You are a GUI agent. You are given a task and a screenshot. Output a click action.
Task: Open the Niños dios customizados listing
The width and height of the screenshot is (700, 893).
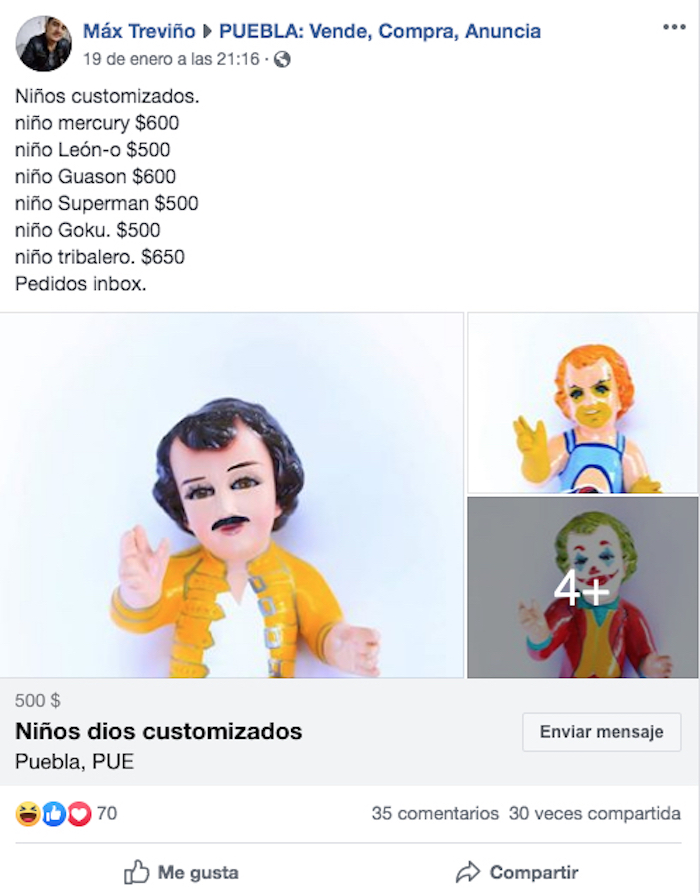(159, 731)
